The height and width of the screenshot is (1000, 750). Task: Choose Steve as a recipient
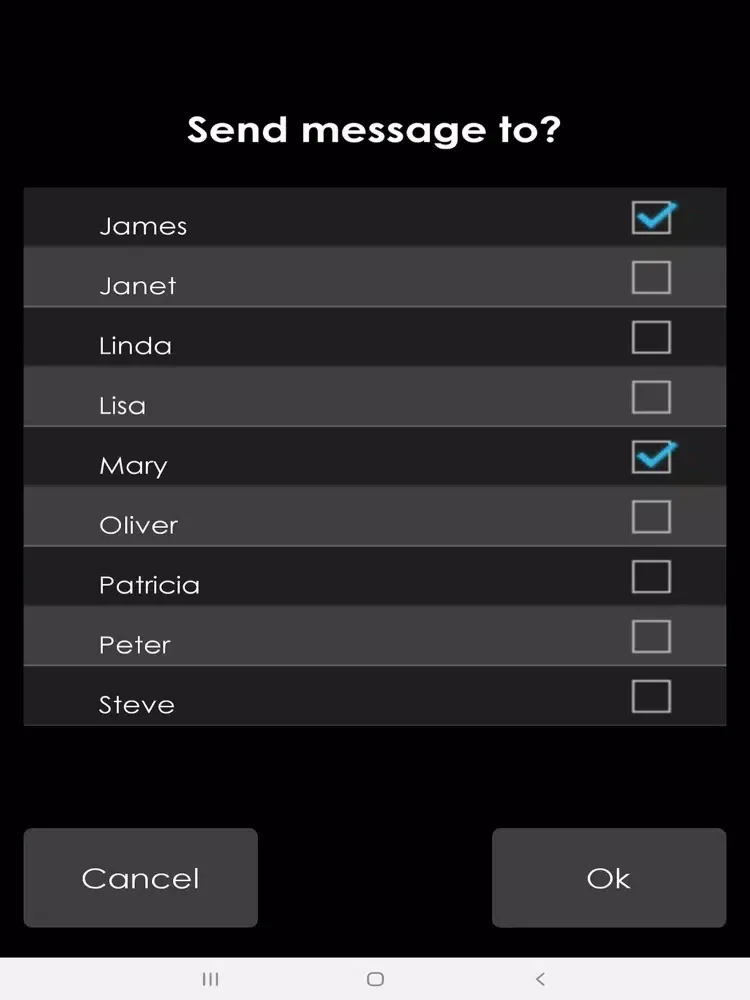click(651, 696)
